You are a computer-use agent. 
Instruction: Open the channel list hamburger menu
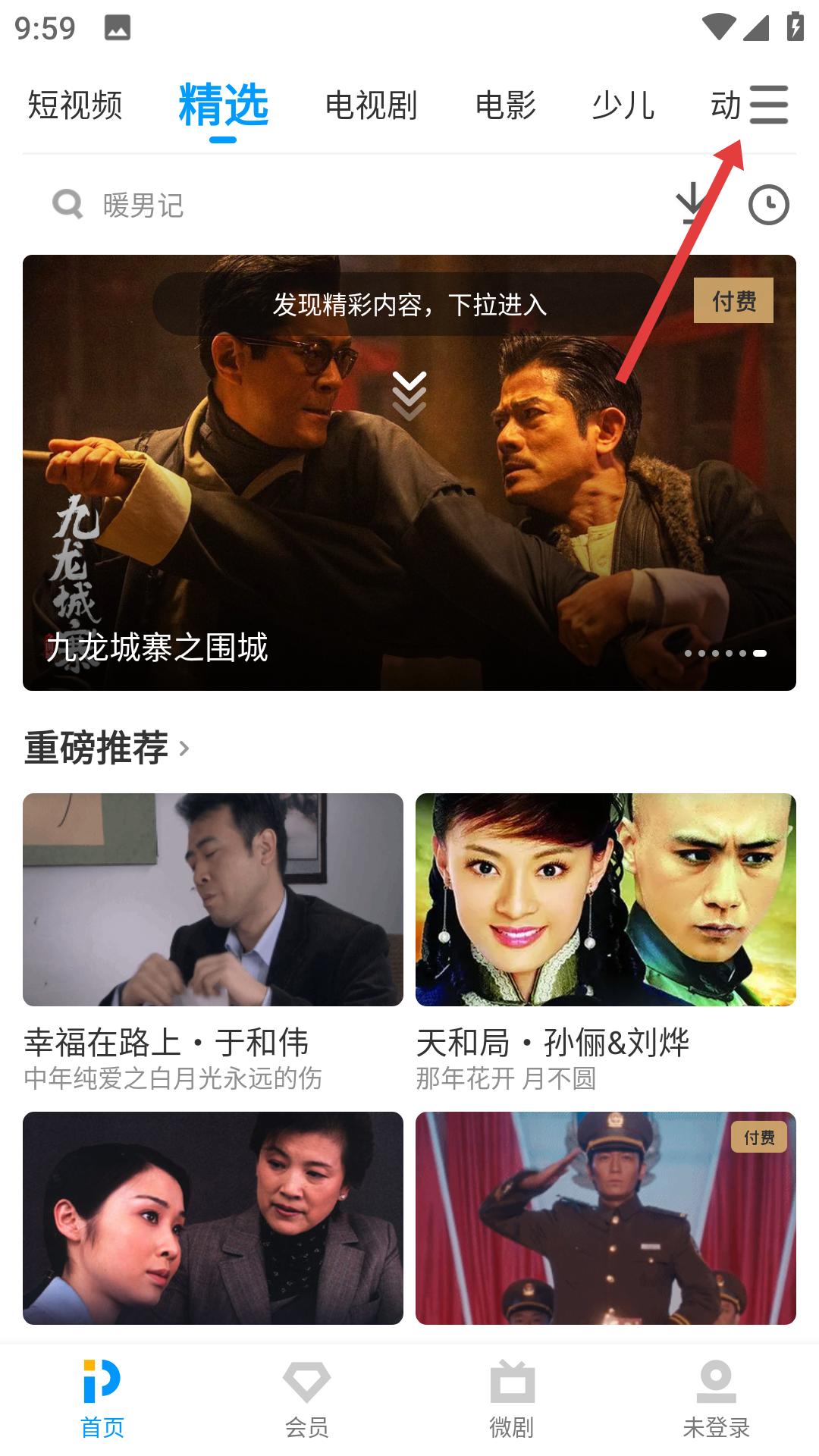(x=769, y=105)
